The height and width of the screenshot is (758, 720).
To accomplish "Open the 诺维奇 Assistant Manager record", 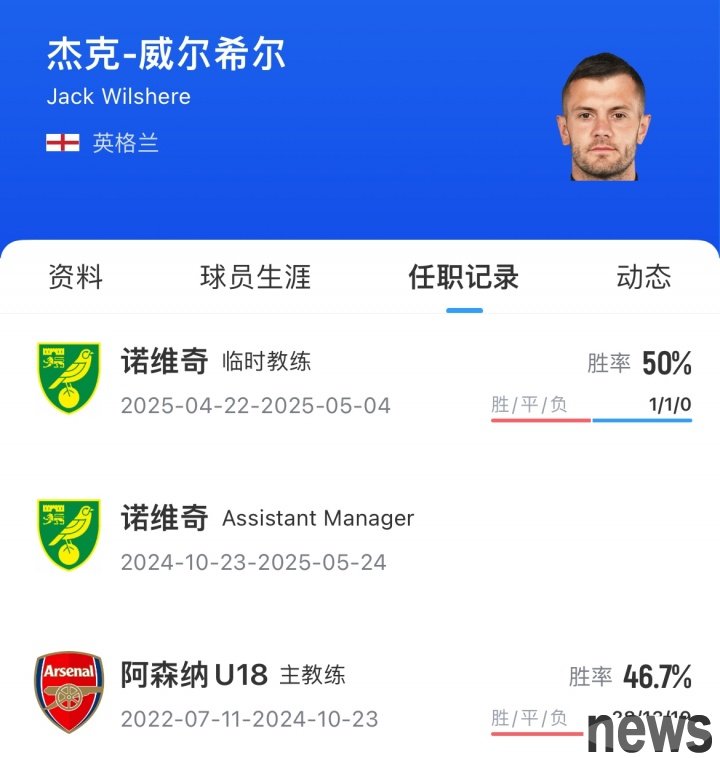I will click(x=360, y=537).
